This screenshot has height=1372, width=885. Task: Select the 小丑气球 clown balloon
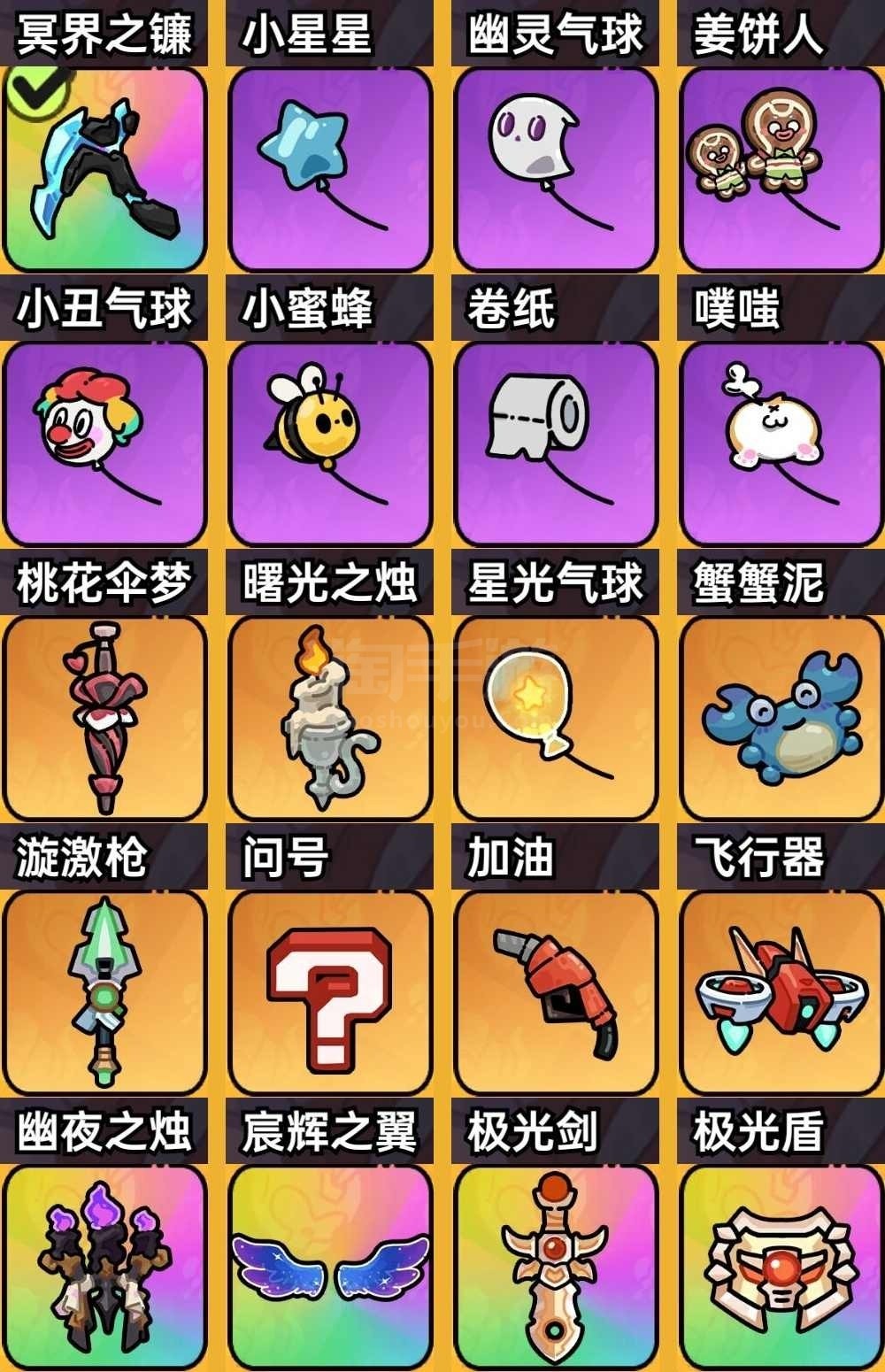(104, 444)
